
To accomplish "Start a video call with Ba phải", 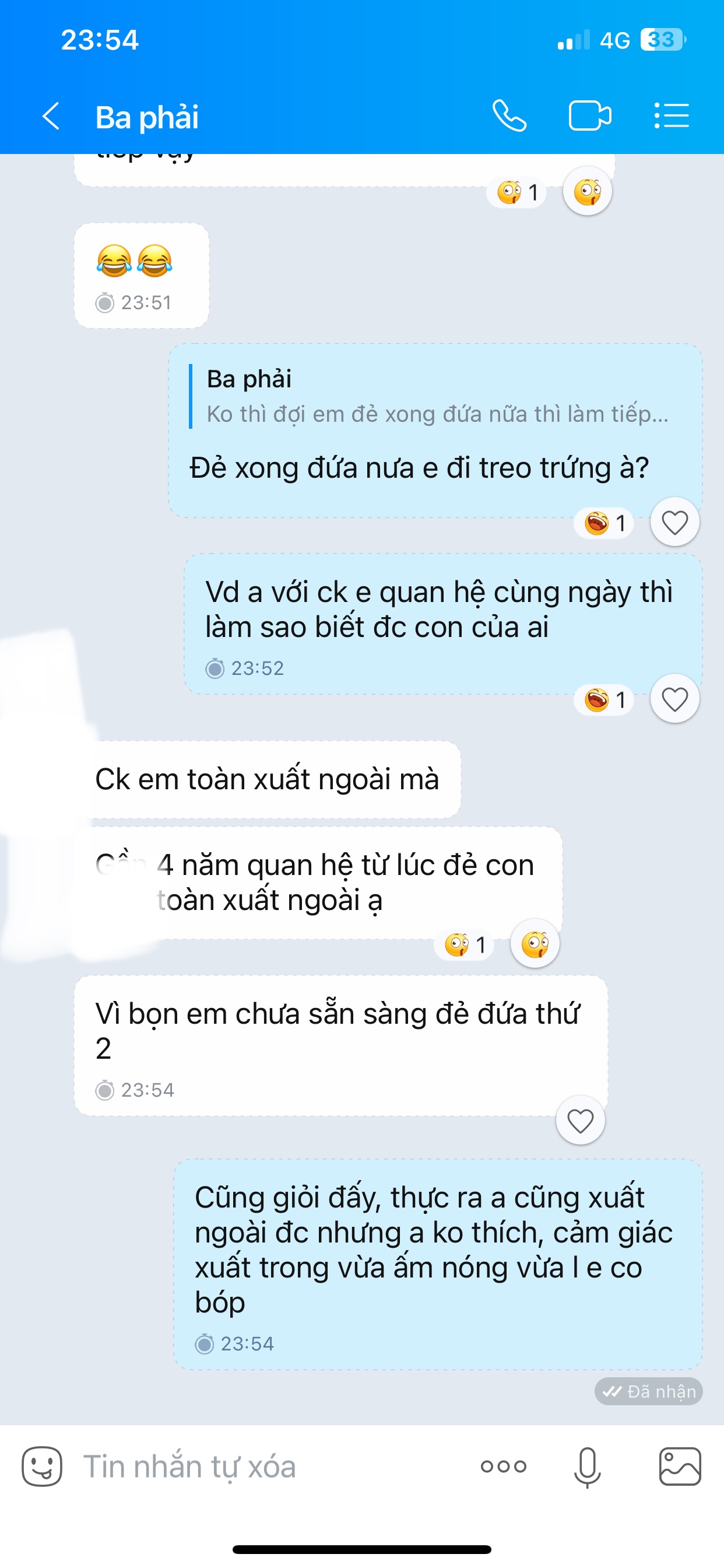I will point(589,116).
